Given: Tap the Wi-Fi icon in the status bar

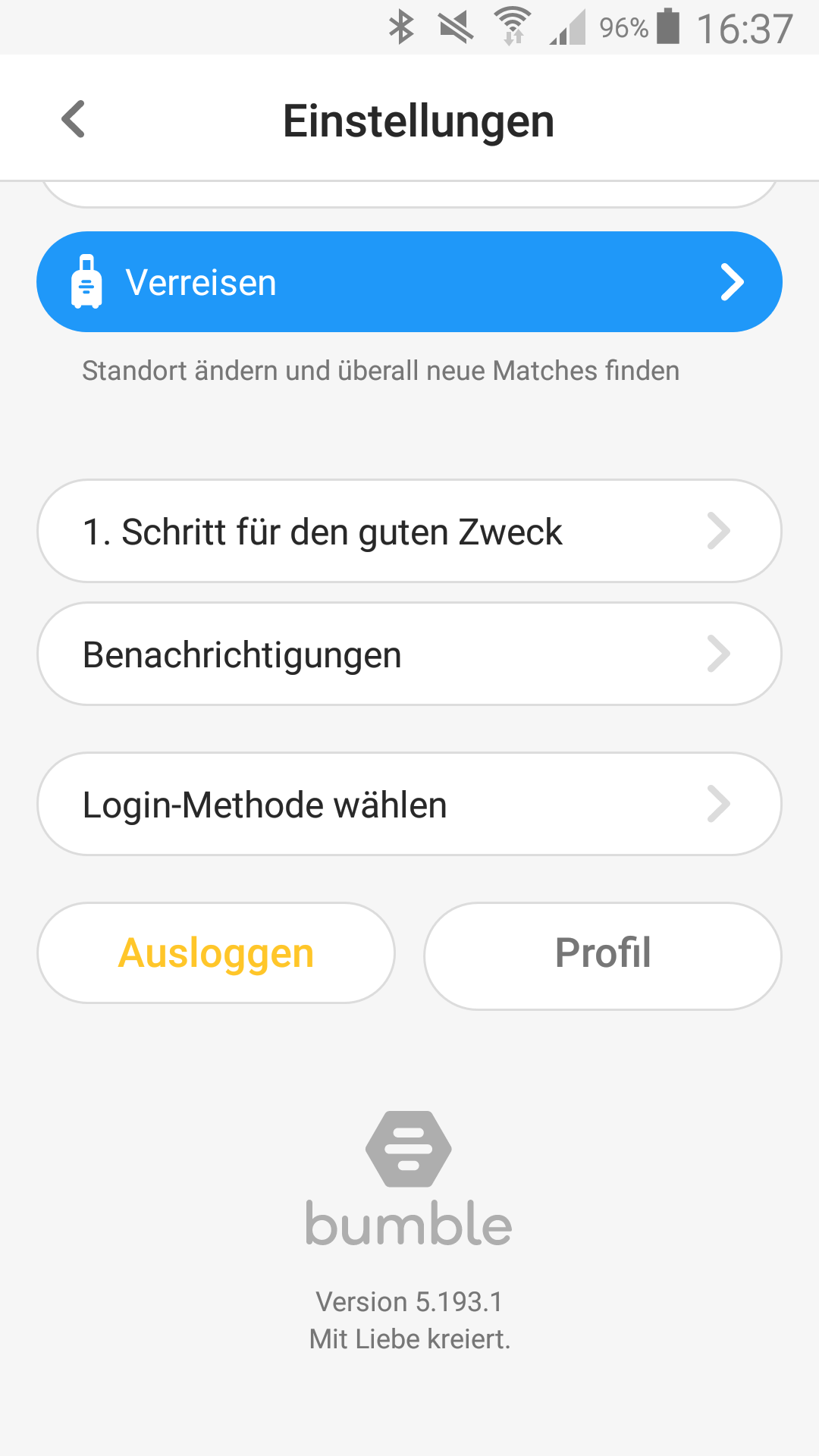Looking at the screenshot, I should click(x=512, y=25).
